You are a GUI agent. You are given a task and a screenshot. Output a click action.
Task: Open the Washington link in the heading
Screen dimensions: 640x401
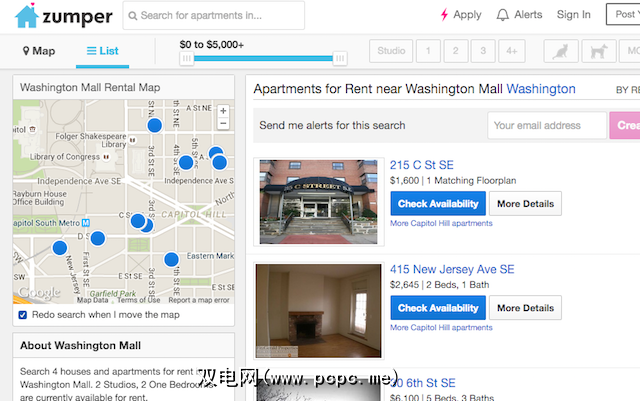[x=541, y=89]
